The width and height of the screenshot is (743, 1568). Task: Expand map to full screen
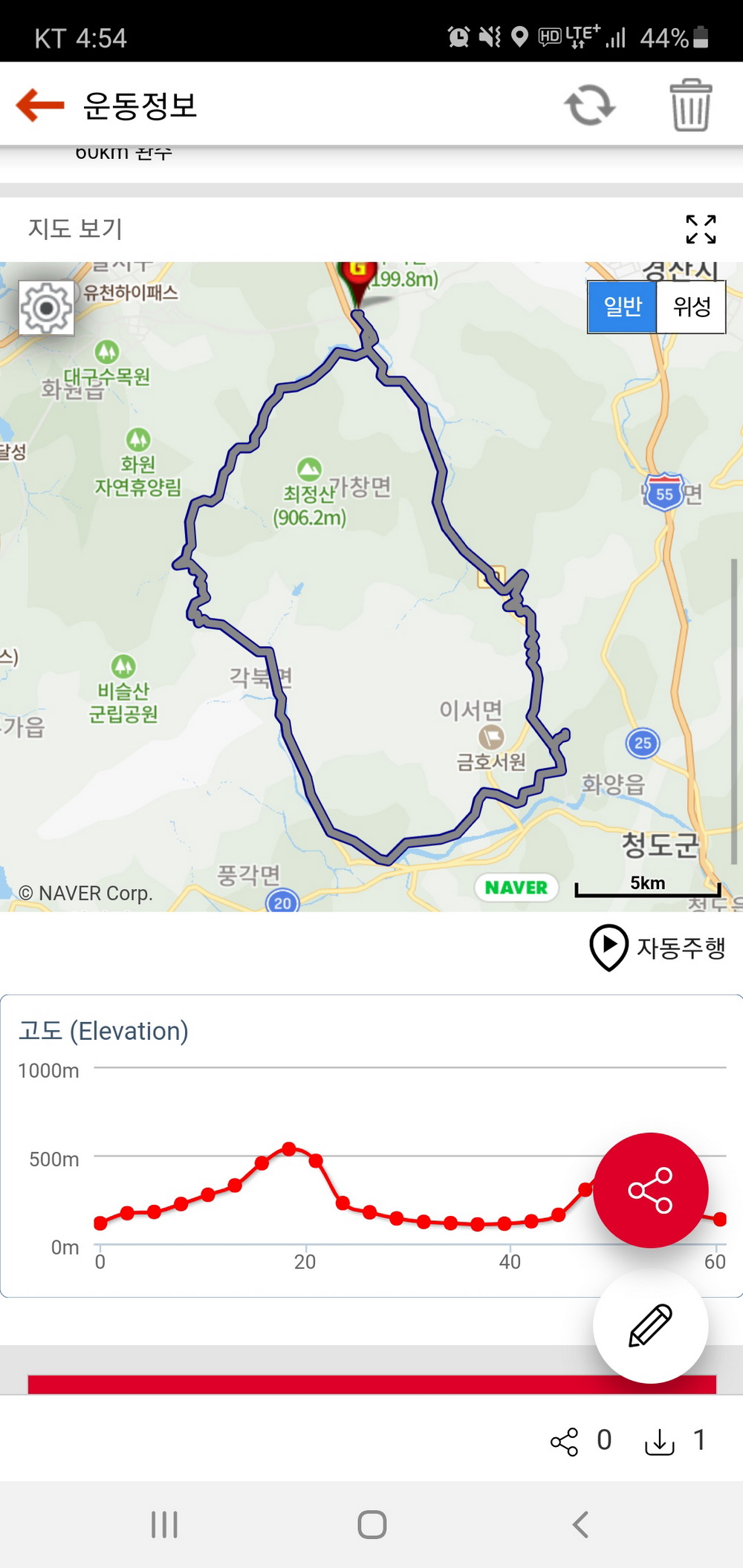tap(701, 230)
